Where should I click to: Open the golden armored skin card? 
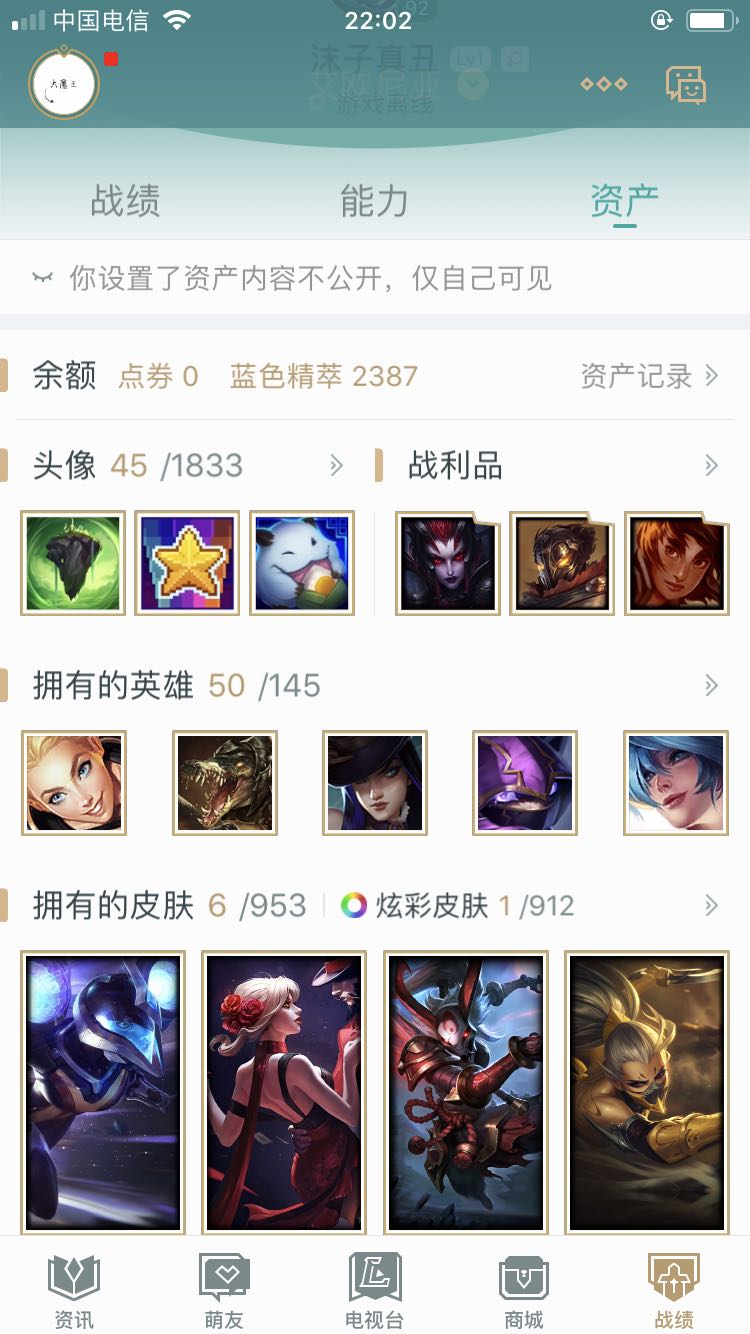[x=647, y=1092]
